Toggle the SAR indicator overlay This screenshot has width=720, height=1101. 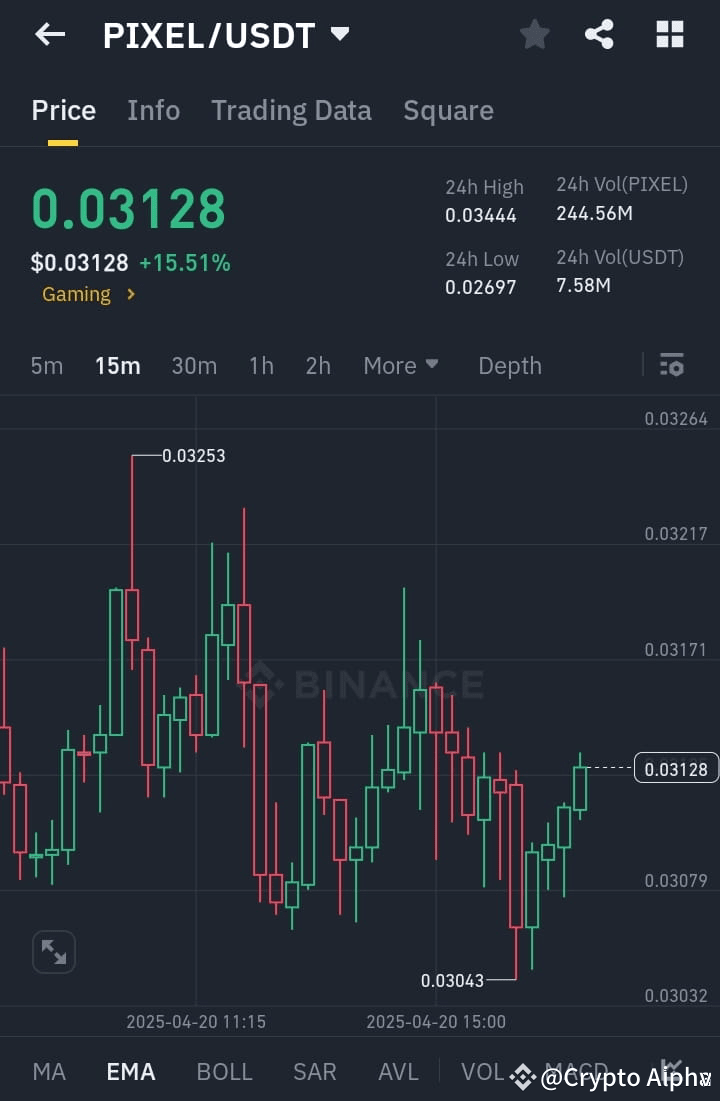[314, 1070]
